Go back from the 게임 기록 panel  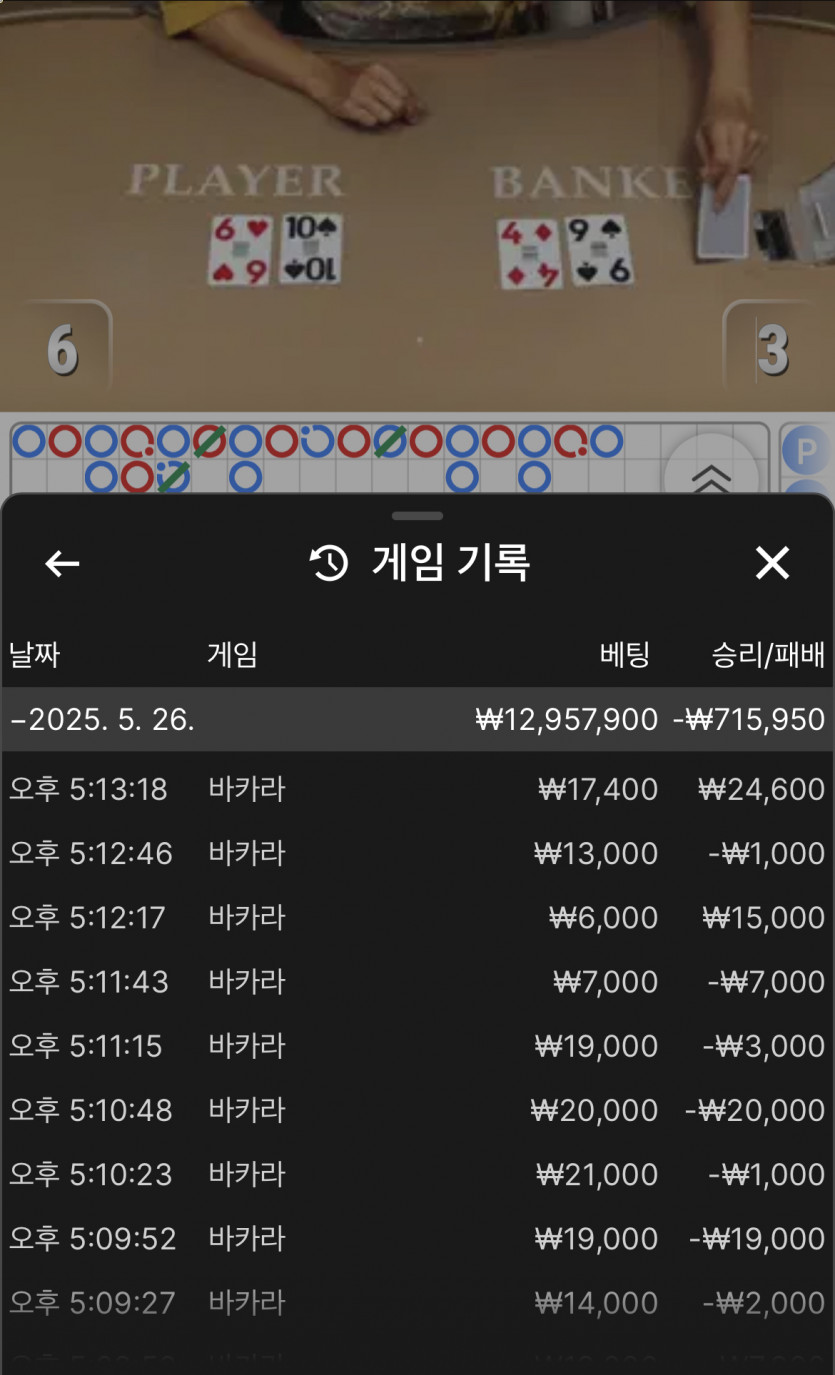62,564
